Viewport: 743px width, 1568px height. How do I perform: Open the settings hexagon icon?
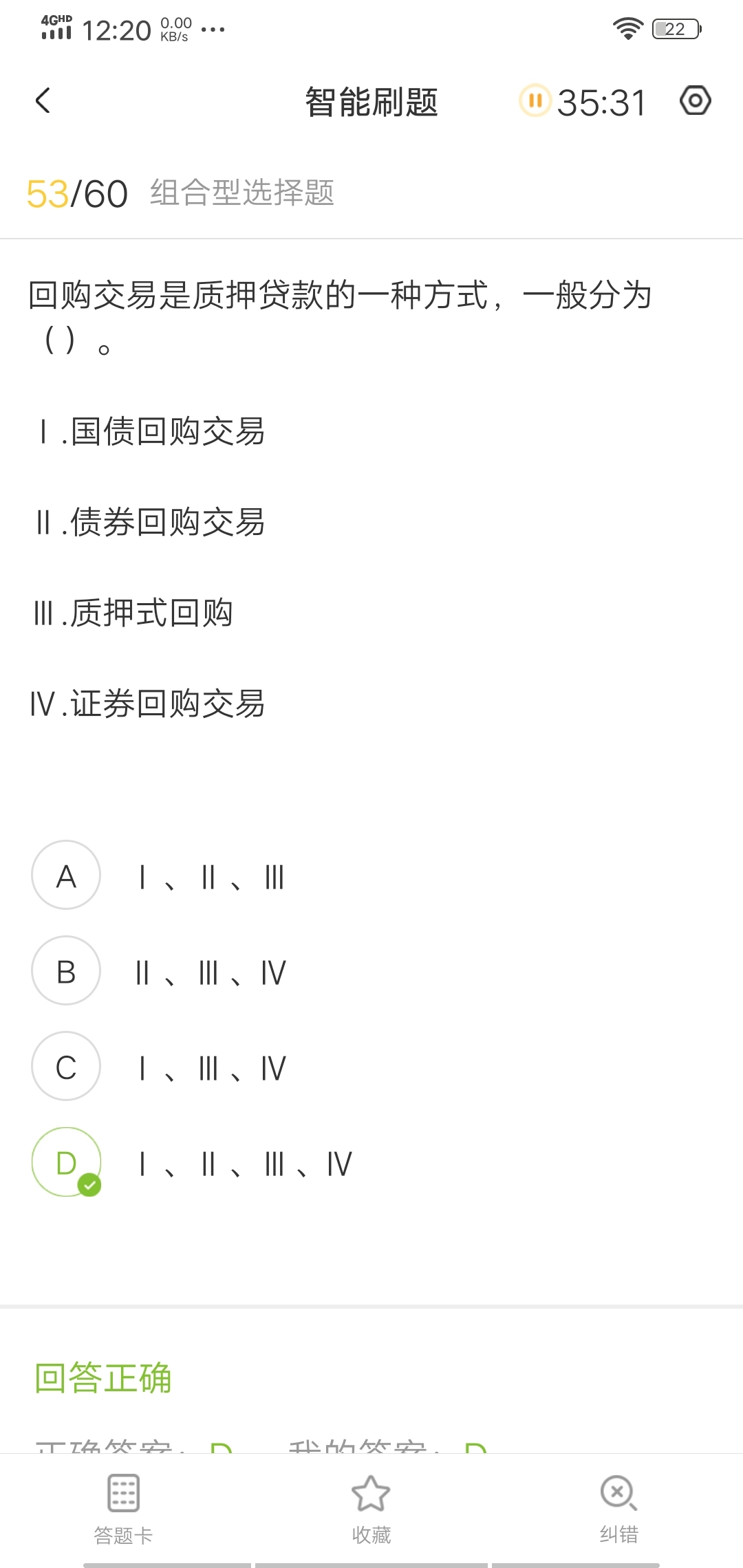click(x=695, y=101)
